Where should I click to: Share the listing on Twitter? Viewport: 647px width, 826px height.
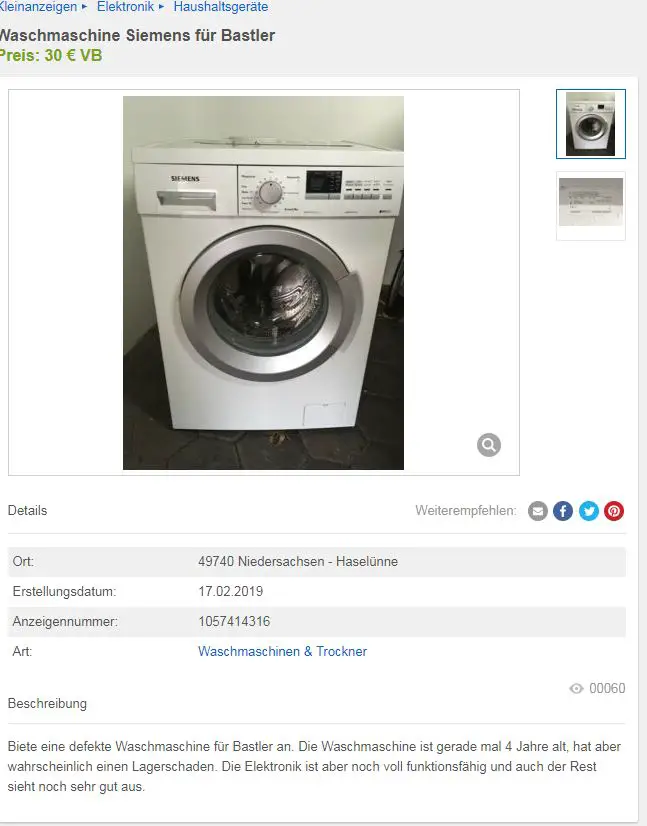click(x=589, y=511)
